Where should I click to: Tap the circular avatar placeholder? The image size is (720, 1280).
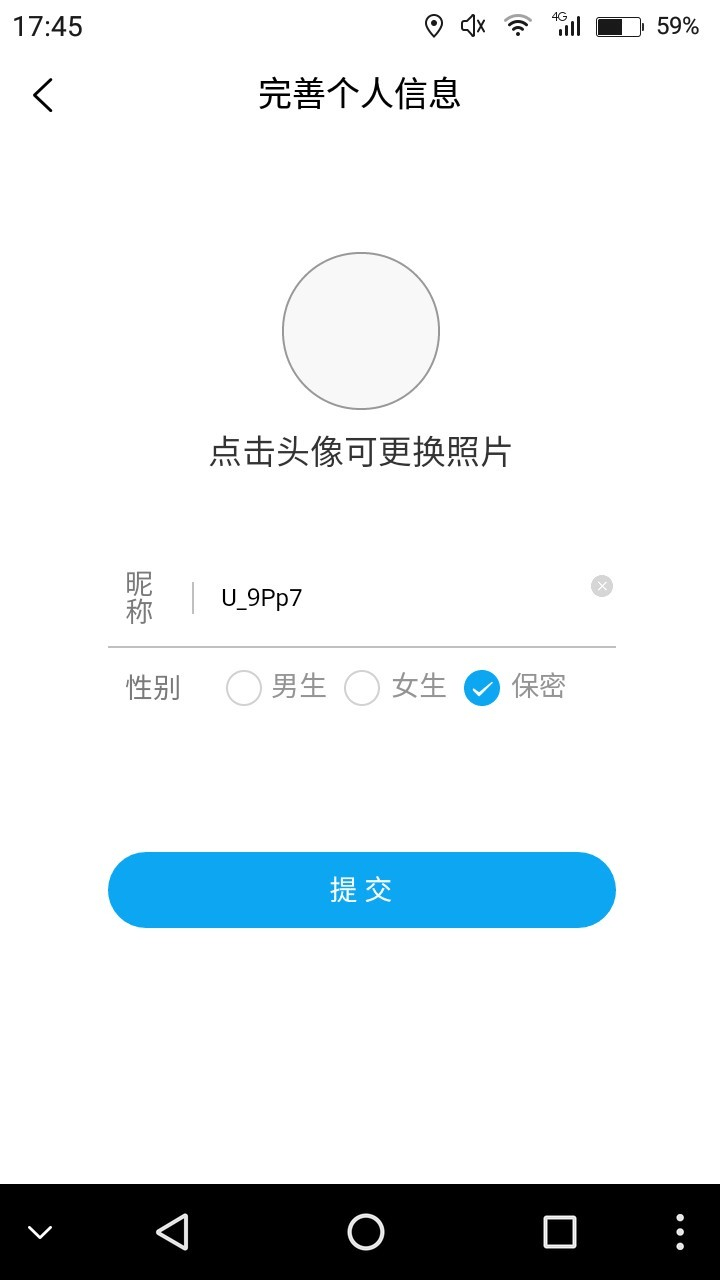pos(361,331)
